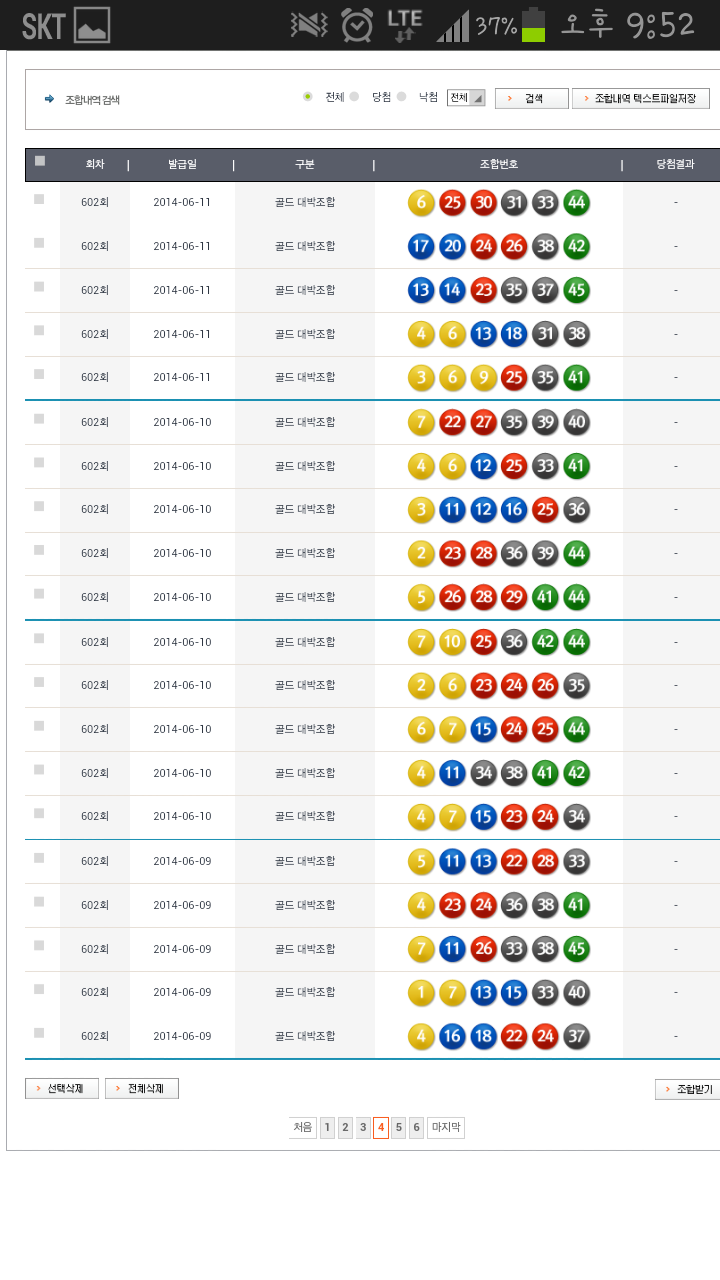Open page 1 in pagination
The width and height of the screenshot is (720, 1280).
(327, 1128)
